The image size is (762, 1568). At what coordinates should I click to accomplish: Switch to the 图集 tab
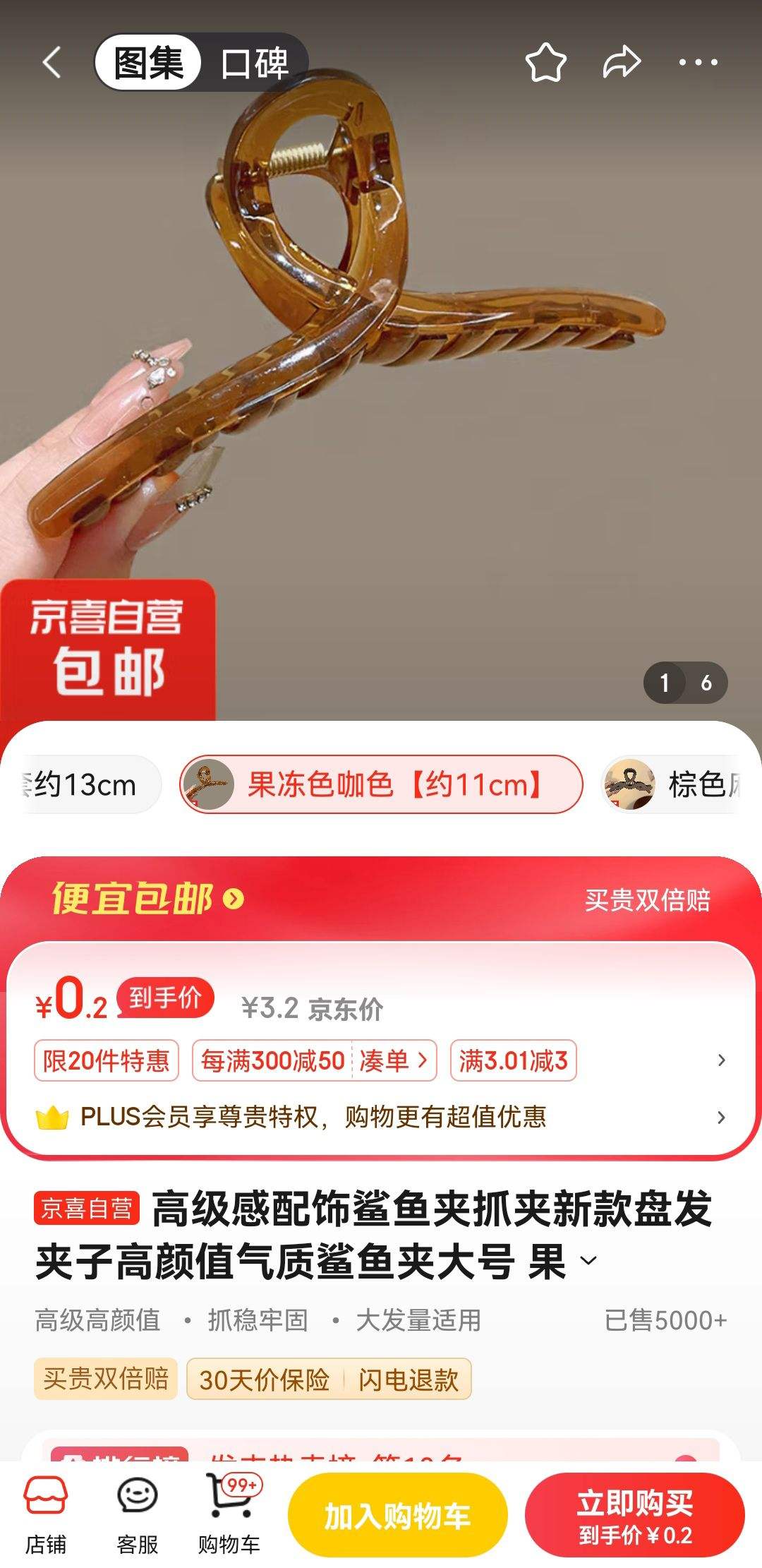tap(148, 63)
